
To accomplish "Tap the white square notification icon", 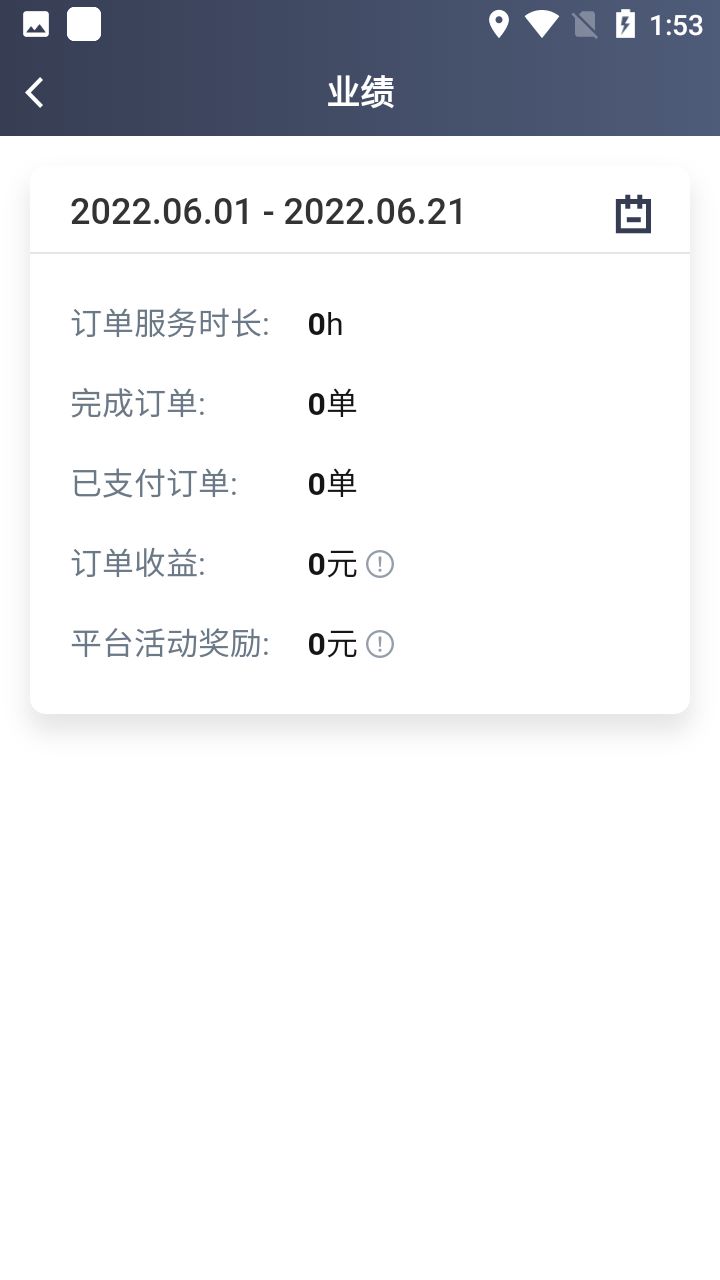I will point(84,24).
